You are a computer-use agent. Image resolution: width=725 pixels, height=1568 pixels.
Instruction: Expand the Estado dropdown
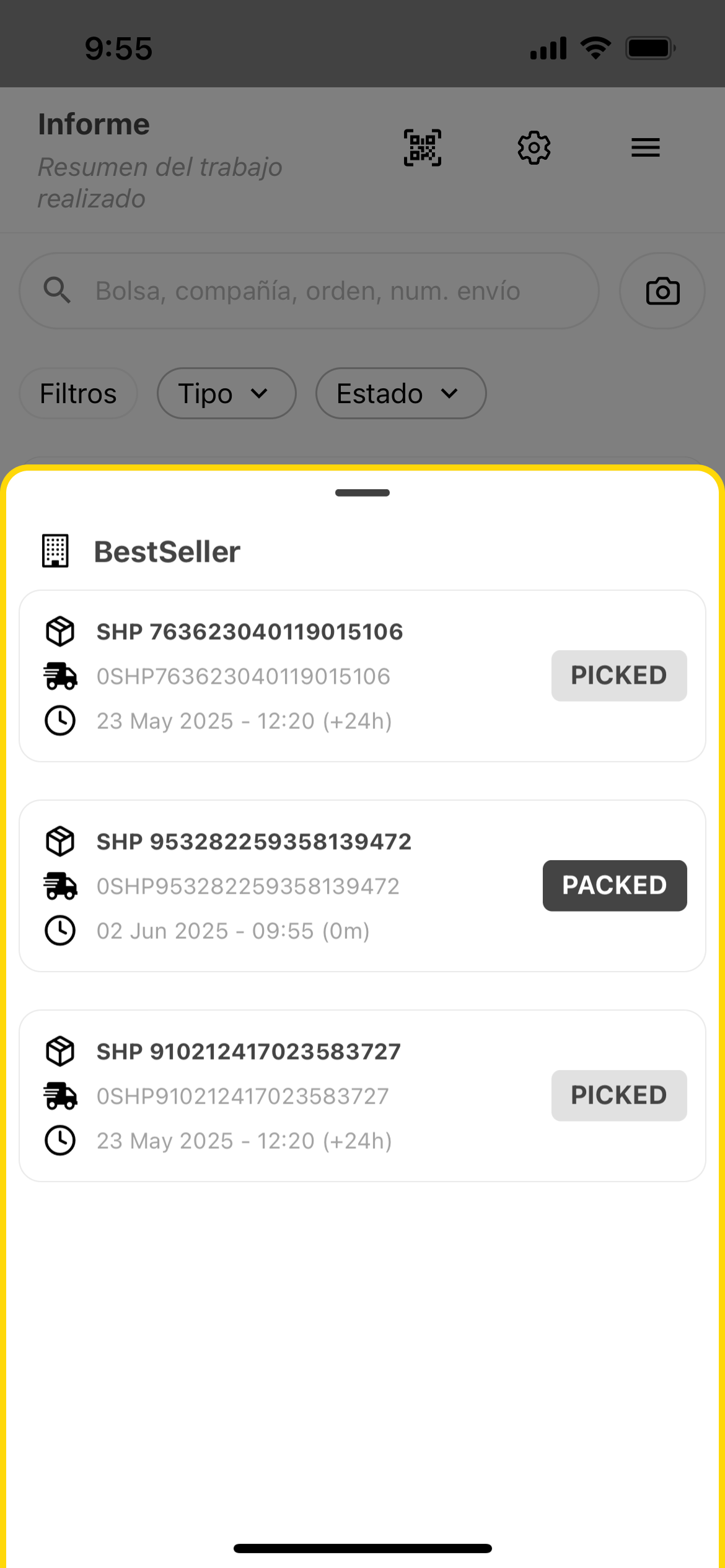[x=400, y=393]
